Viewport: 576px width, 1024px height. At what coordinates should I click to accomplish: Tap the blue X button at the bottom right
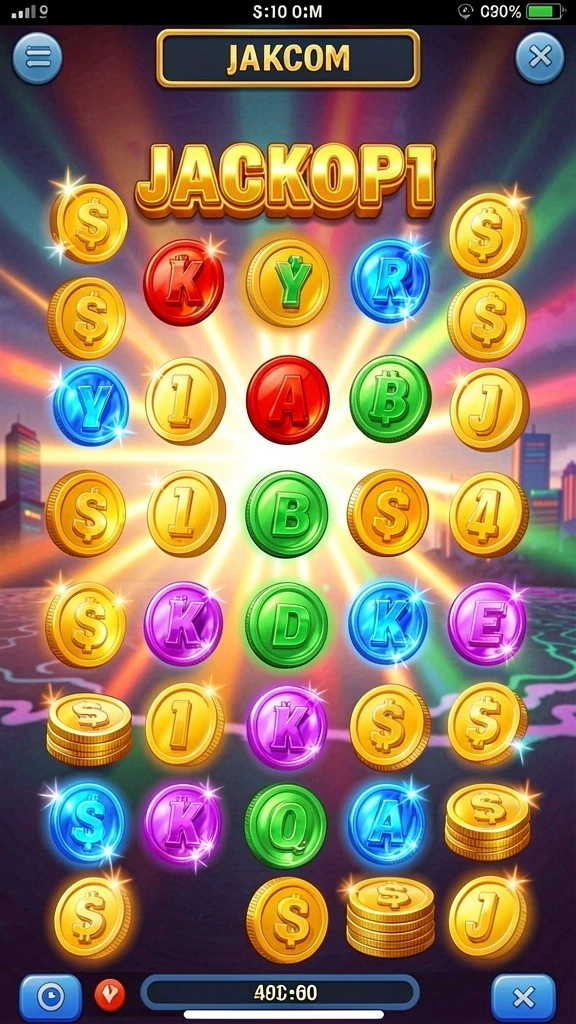point(523,997)
